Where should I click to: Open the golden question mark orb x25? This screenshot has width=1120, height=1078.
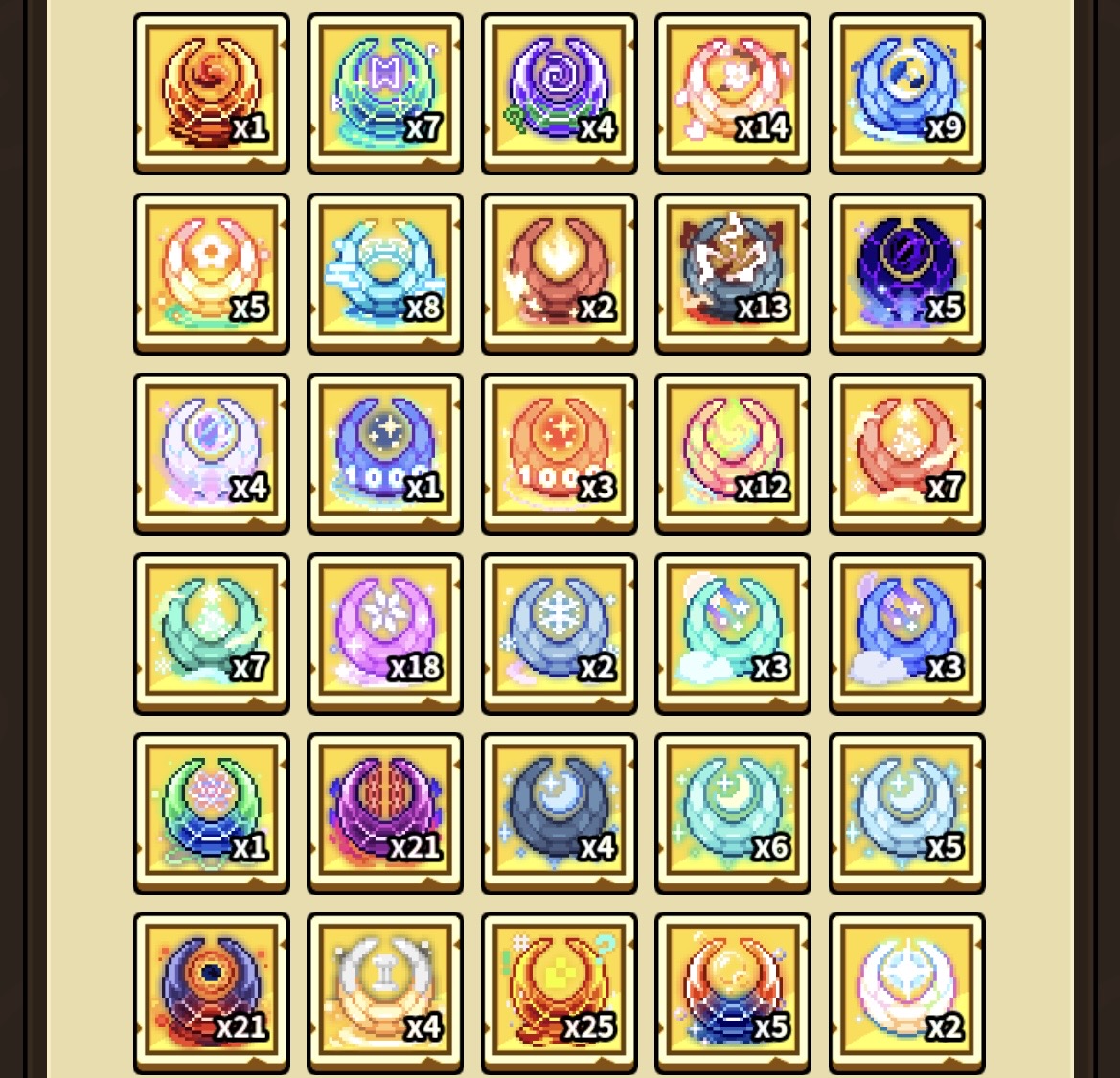click(x=559, y=992)
